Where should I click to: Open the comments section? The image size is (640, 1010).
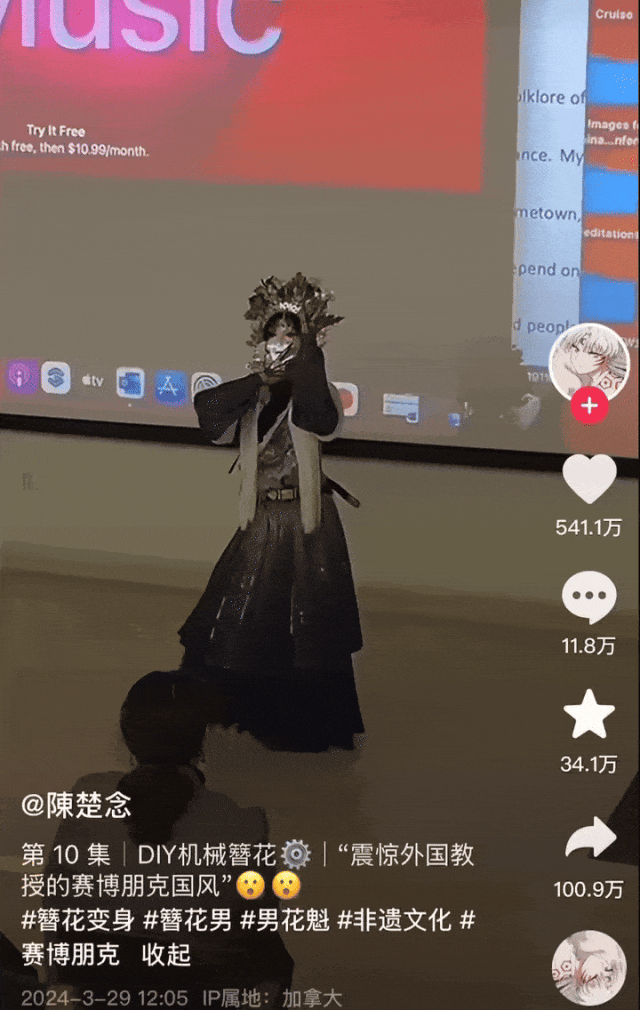[x=589, y=598]
